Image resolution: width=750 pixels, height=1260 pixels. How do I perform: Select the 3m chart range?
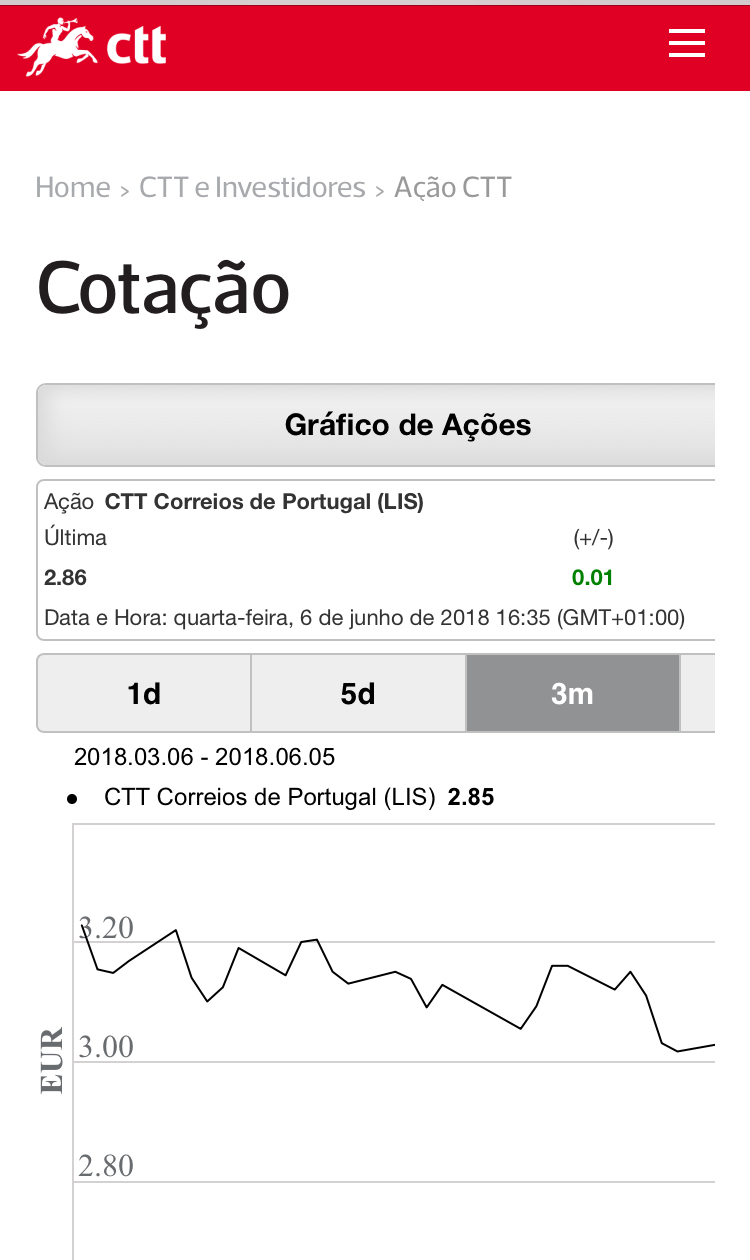click(572, 694)
